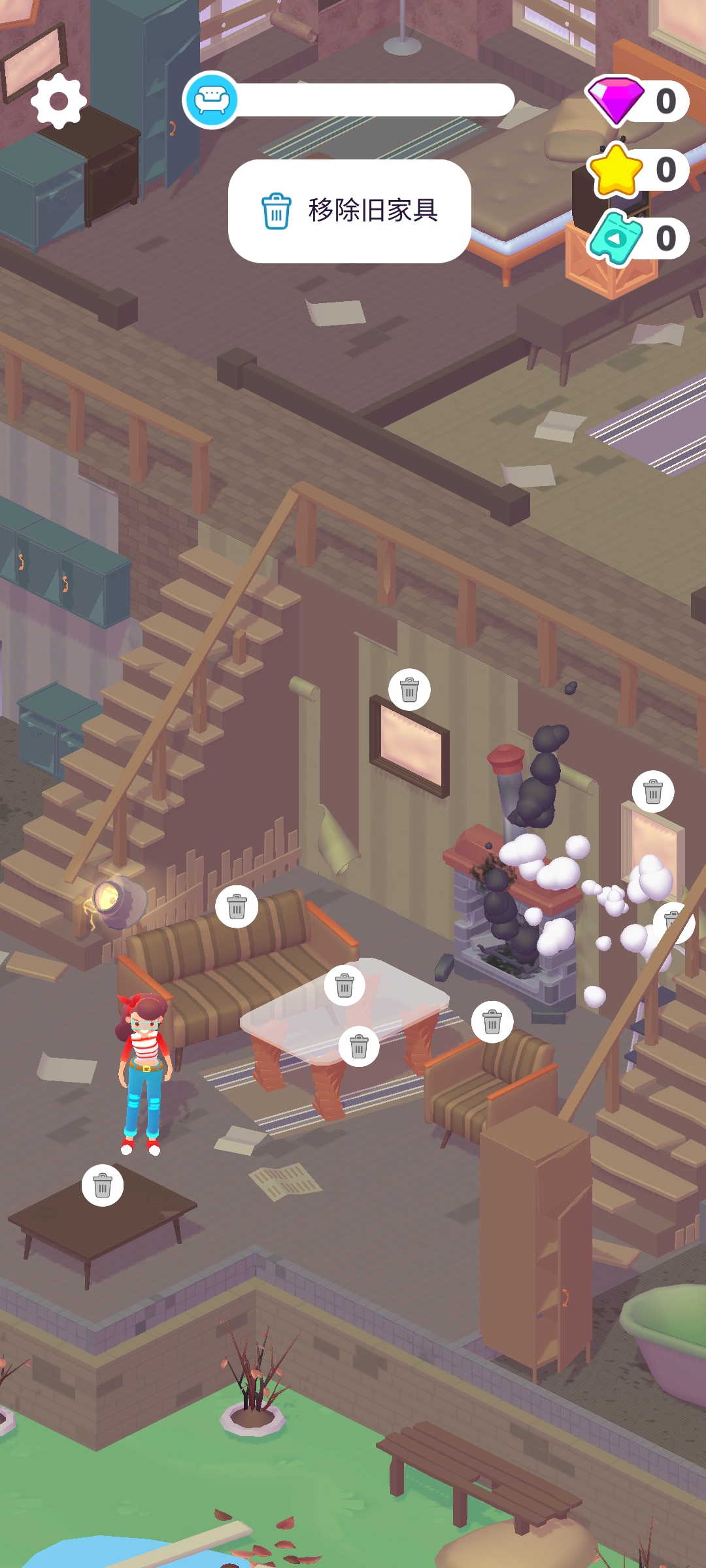
Task: Tap the 移除旧家具 button
Action: tap(350, 211)
